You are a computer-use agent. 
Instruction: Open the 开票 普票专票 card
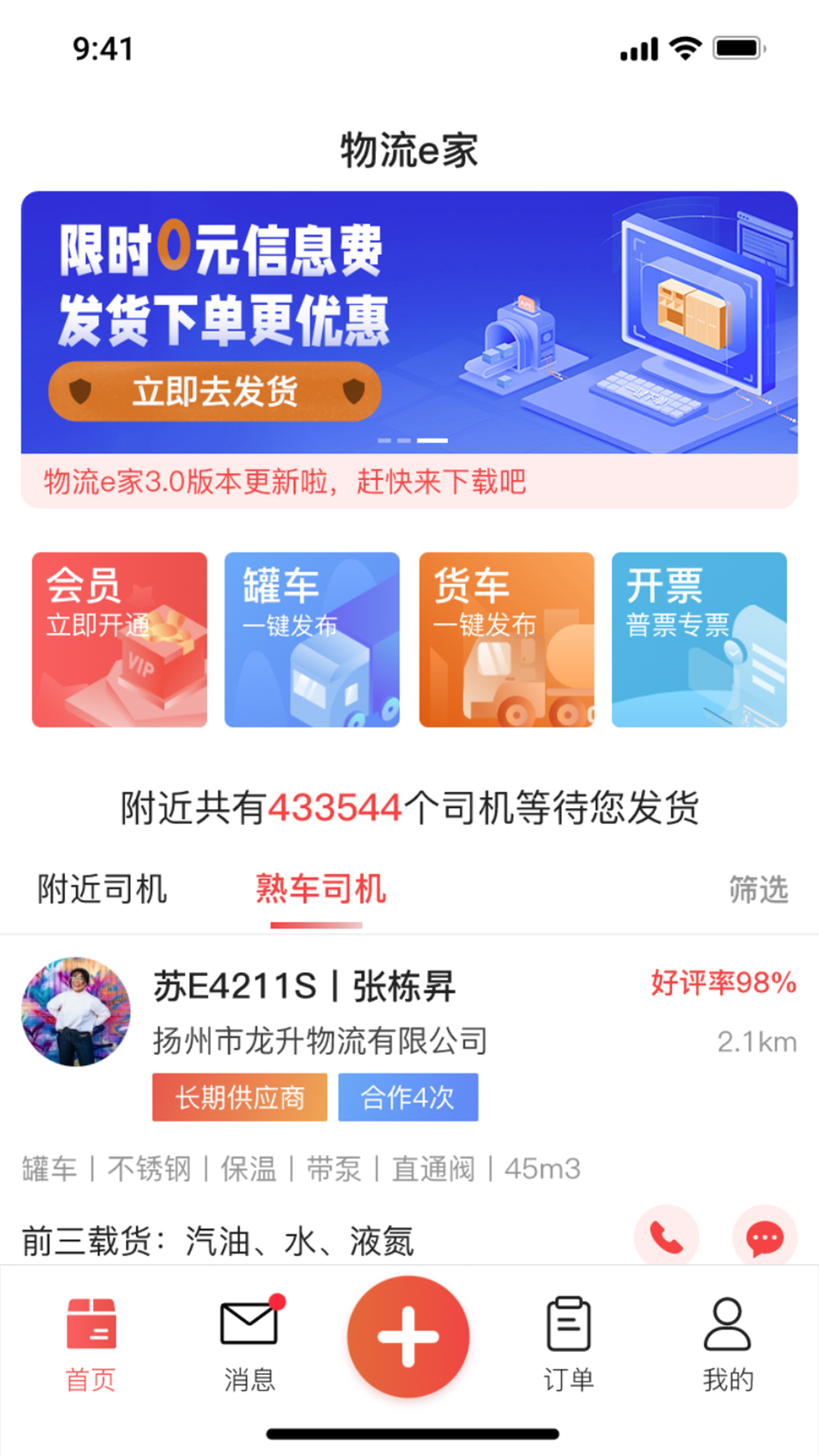click(699, 639)
